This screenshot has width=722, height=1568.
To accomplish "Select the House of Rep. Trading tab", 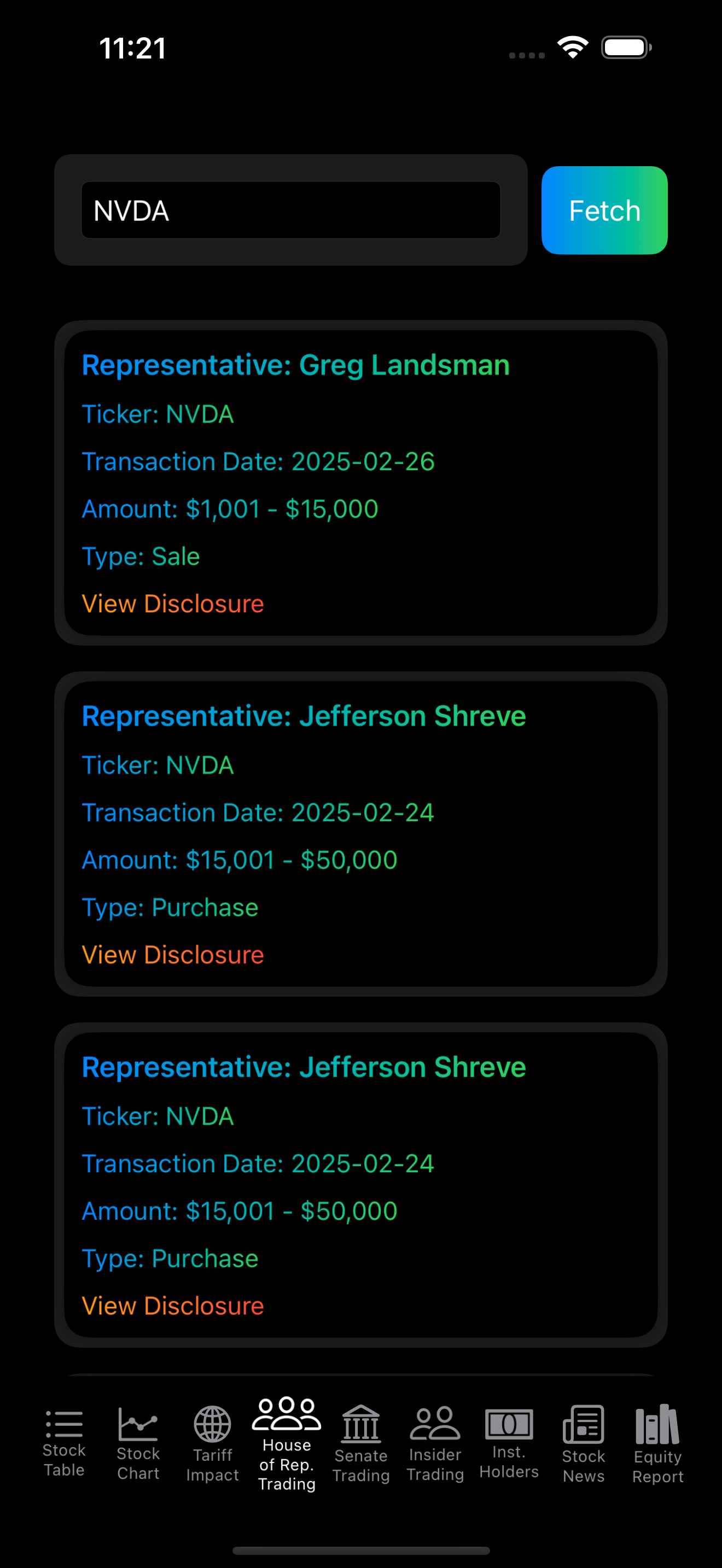I will tap(287, 1444).
